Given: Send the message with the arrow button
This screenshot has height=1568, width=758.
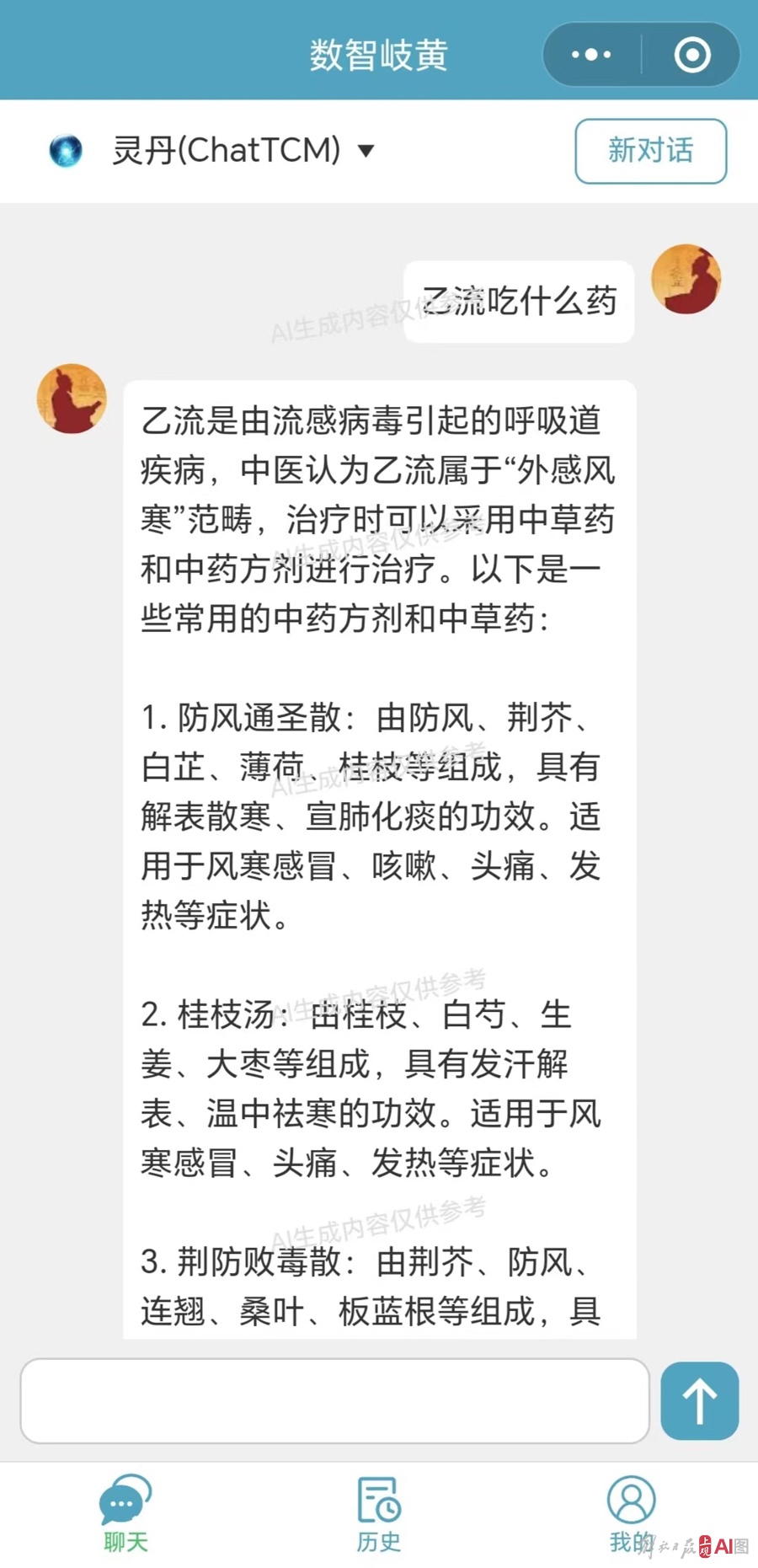Looking at the screenshot, I should [699, 1400].
